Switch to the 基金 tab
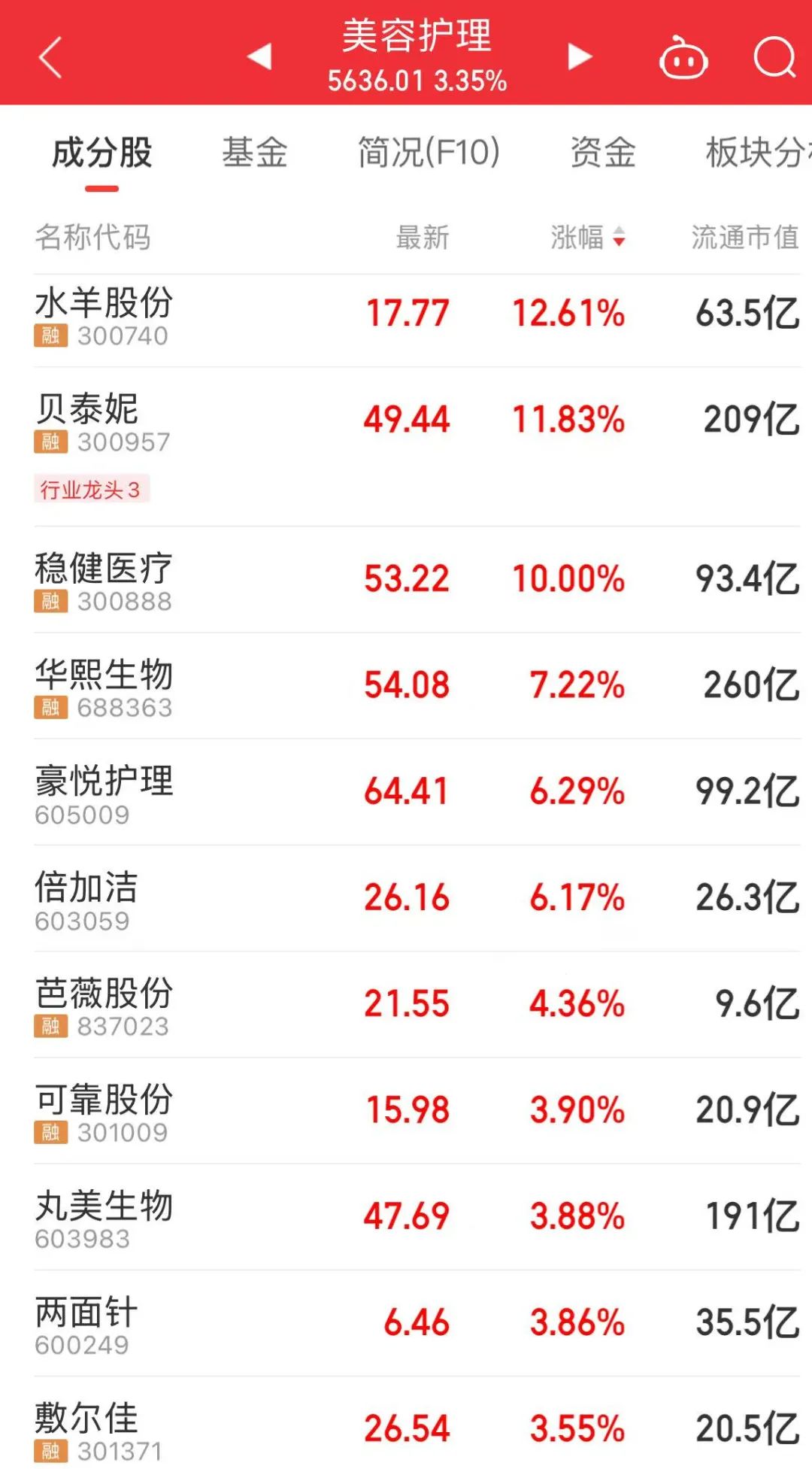812x1469 pixels. tap(256, 151)
